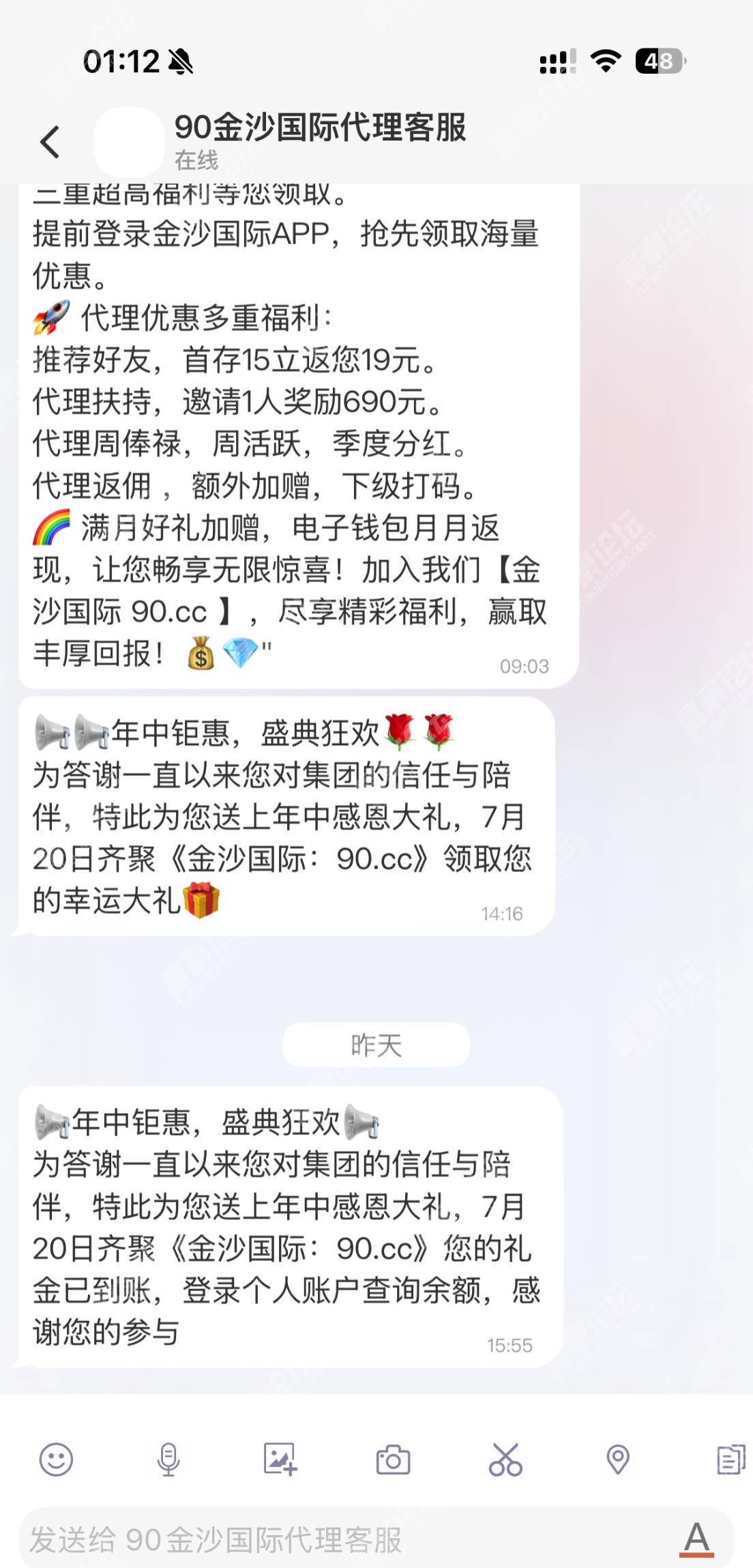Image resolution: width=753 pixels, height=1568 pixels.
Task: Record a voice message
Action: click(x=168, y=1460)
